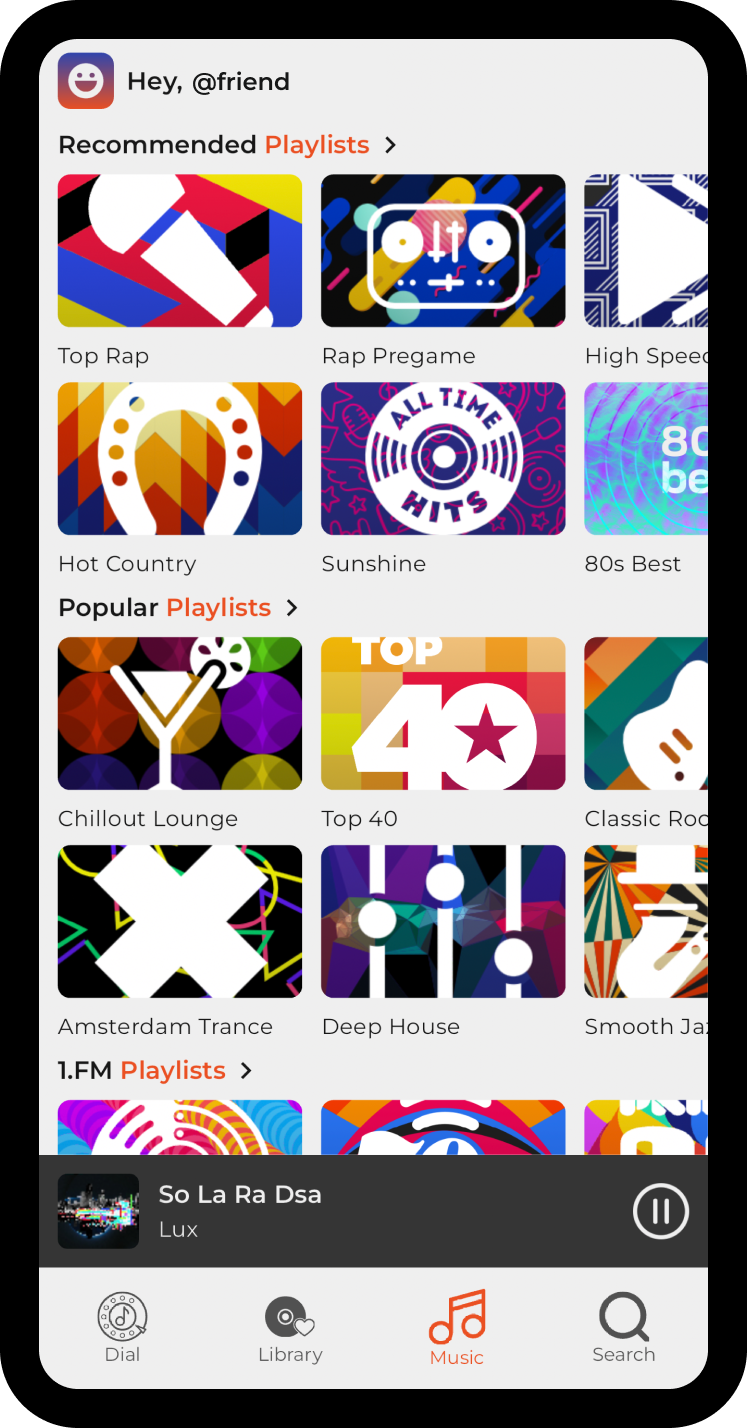747x1428 pixels.
Task: Expand the Recommended Playlists section
Action: [x=390, y=145]
